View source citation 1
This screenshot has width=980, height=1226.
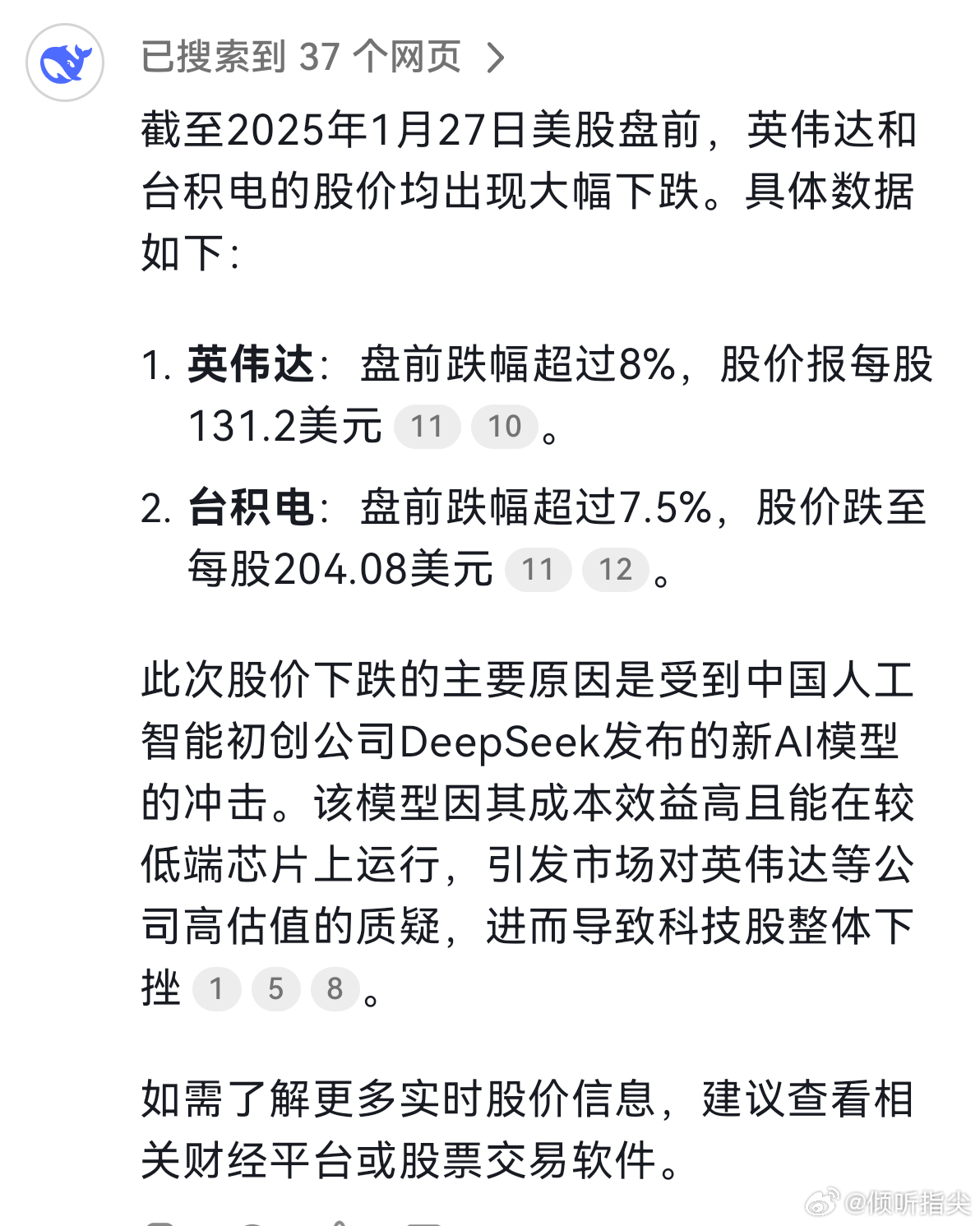[x=216, y=988]
